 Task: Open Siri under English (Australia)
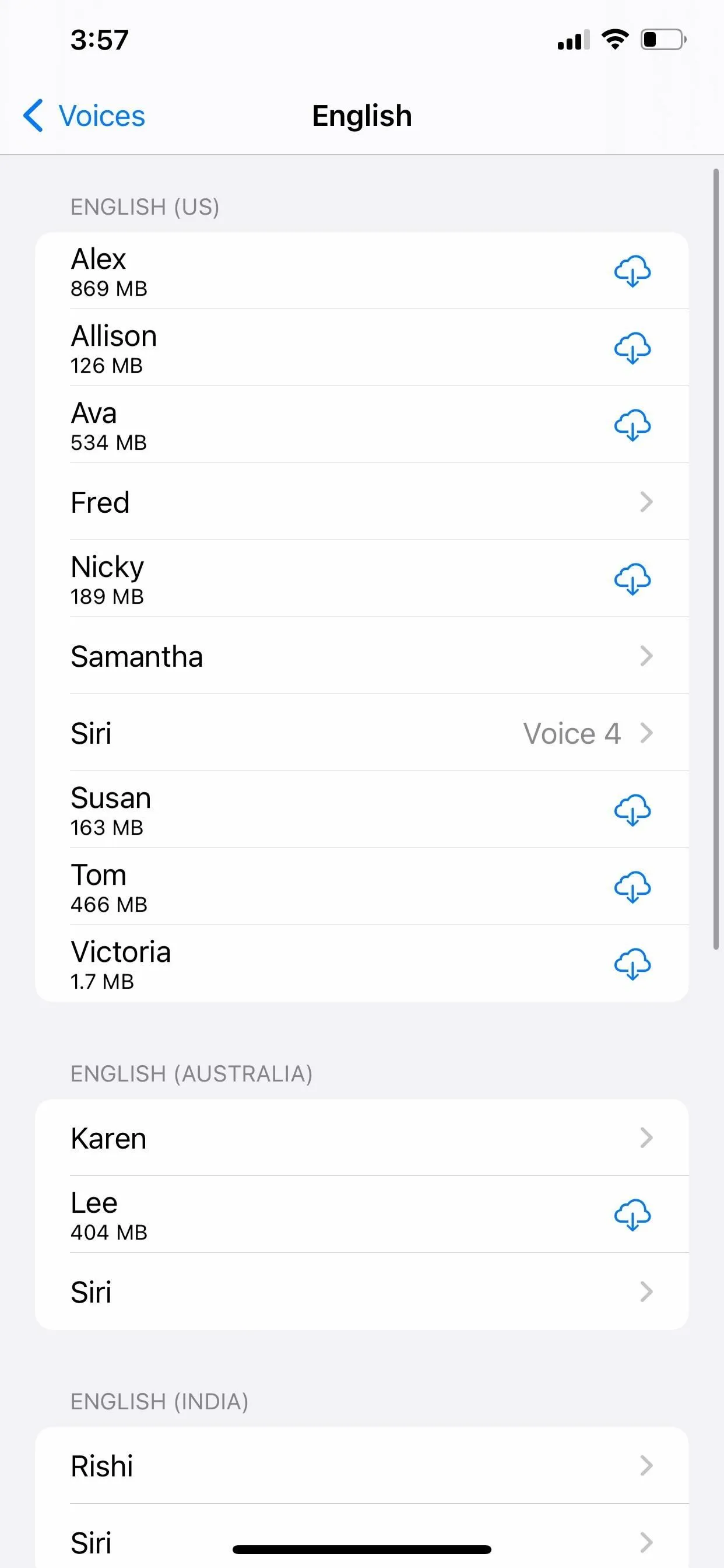362,1291
